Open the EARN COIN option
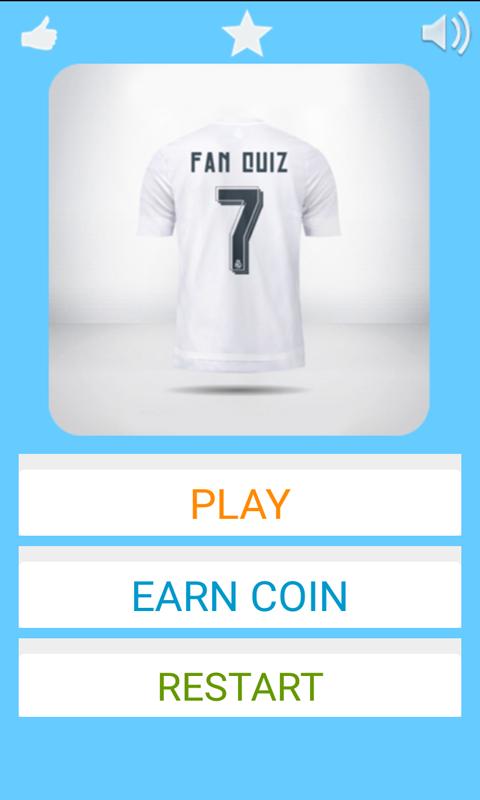Screen dimensions: 480x800 click(240, 587)
